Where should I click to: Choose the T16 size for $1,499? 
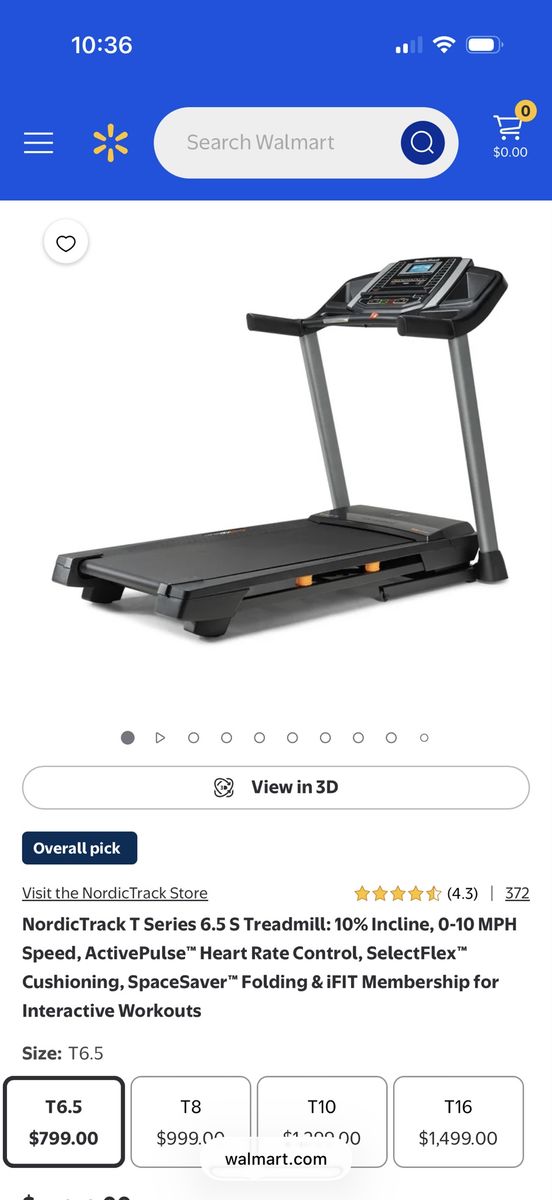pos(458,1122)
